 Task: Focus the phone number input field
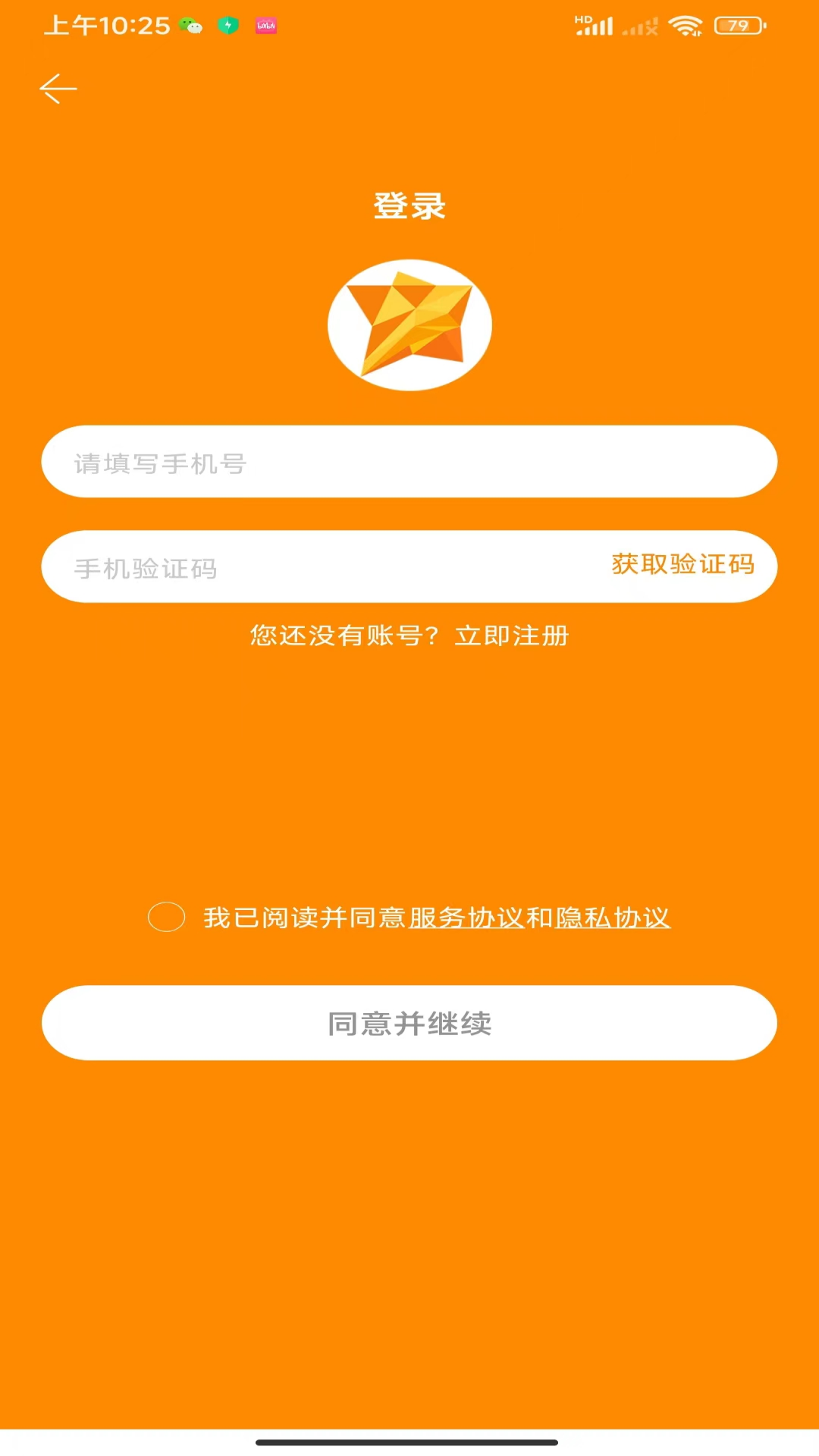click(409, 462)
